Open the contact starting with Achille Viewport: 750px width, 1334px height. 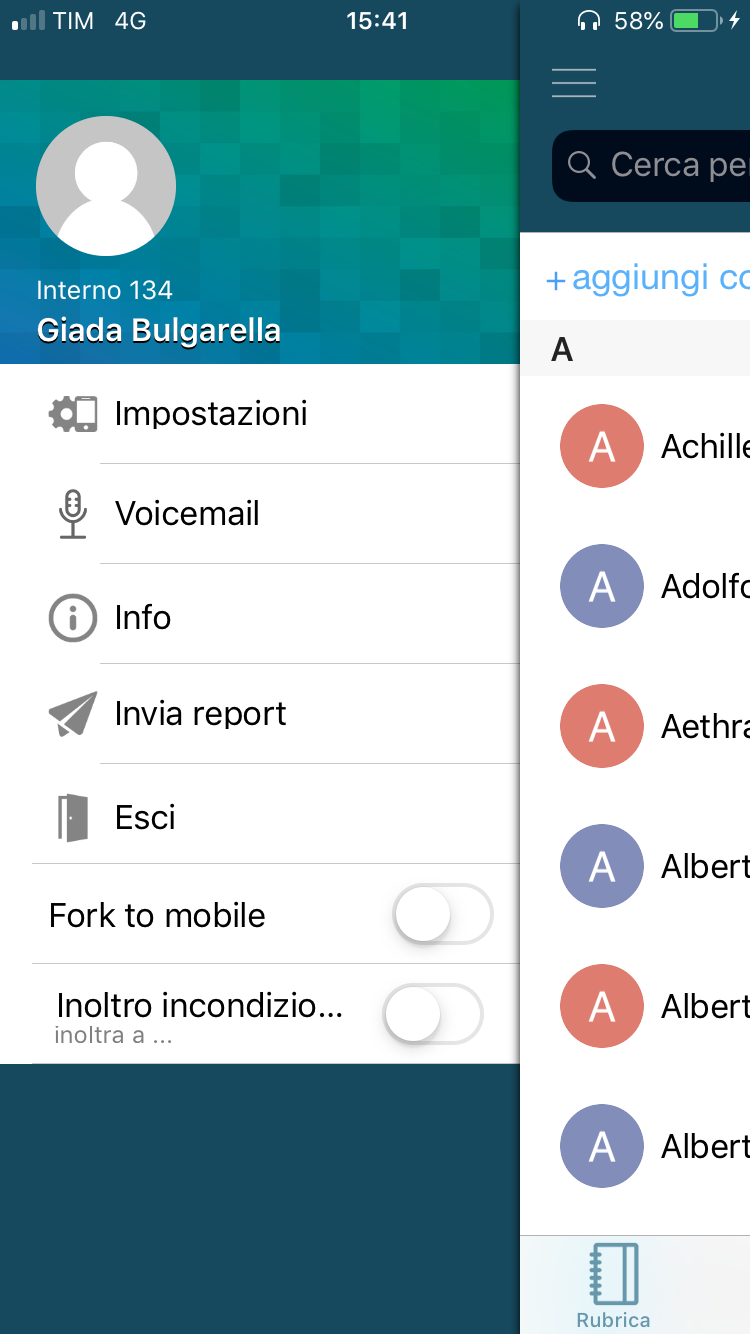pyautogui.click(x=635, y=446)
